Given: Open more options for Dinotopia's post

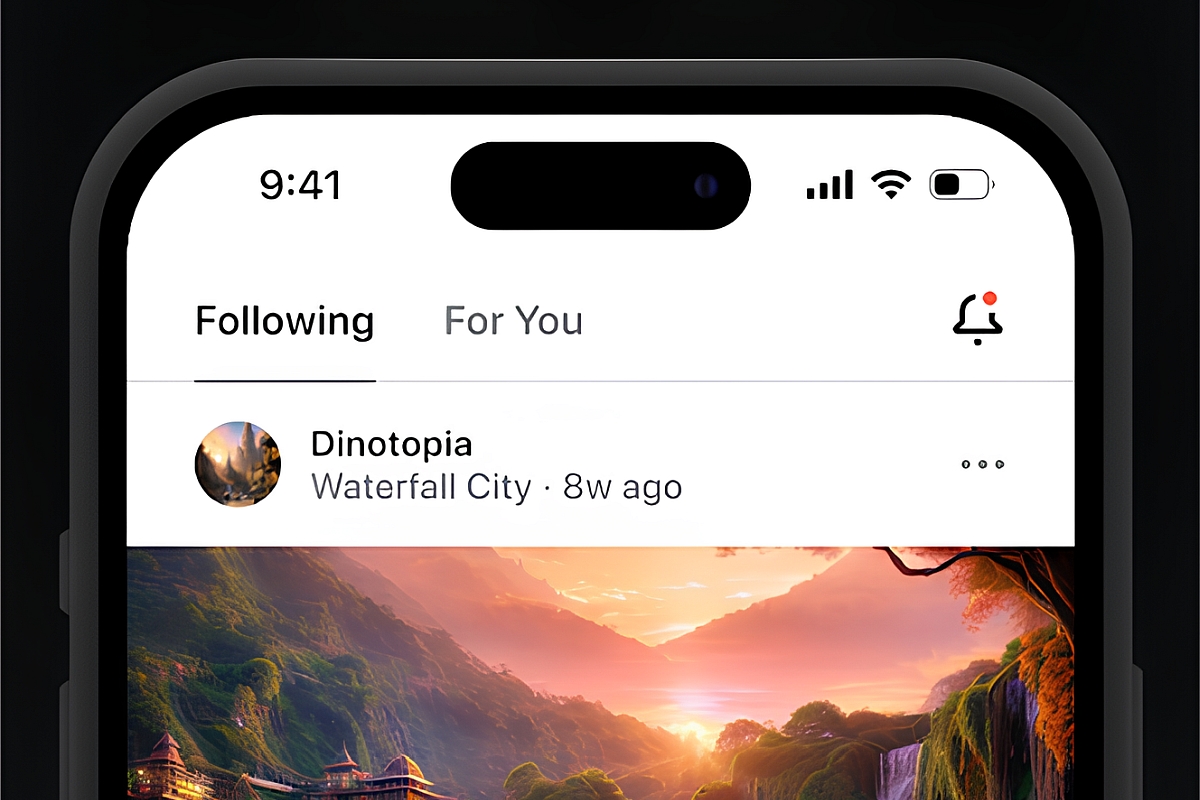Looking at the screenshot, I should click(x=982, y=464).
